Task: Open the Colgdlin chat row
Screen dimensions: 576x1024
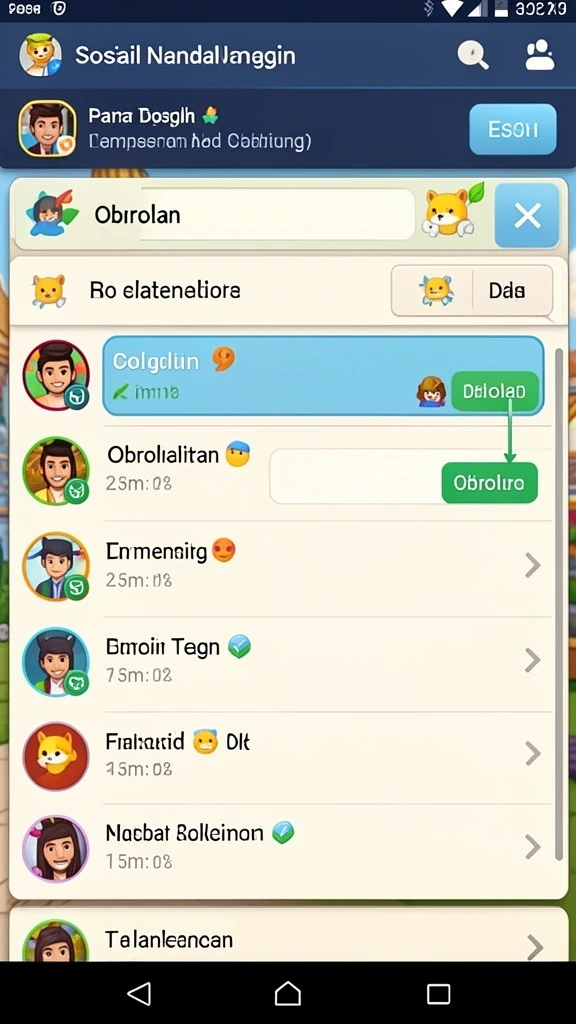Action: pos(323,376)
